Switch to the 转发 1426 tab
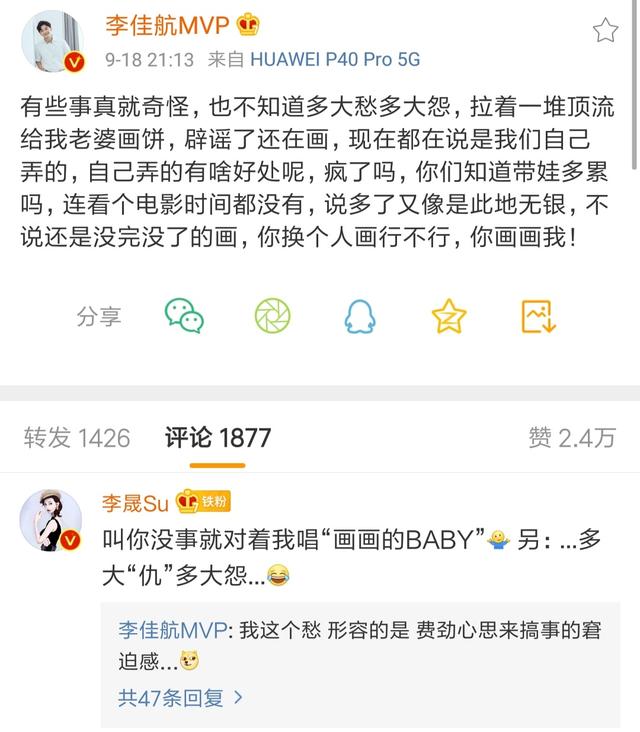The image size is (640, 732). point(77,438)
